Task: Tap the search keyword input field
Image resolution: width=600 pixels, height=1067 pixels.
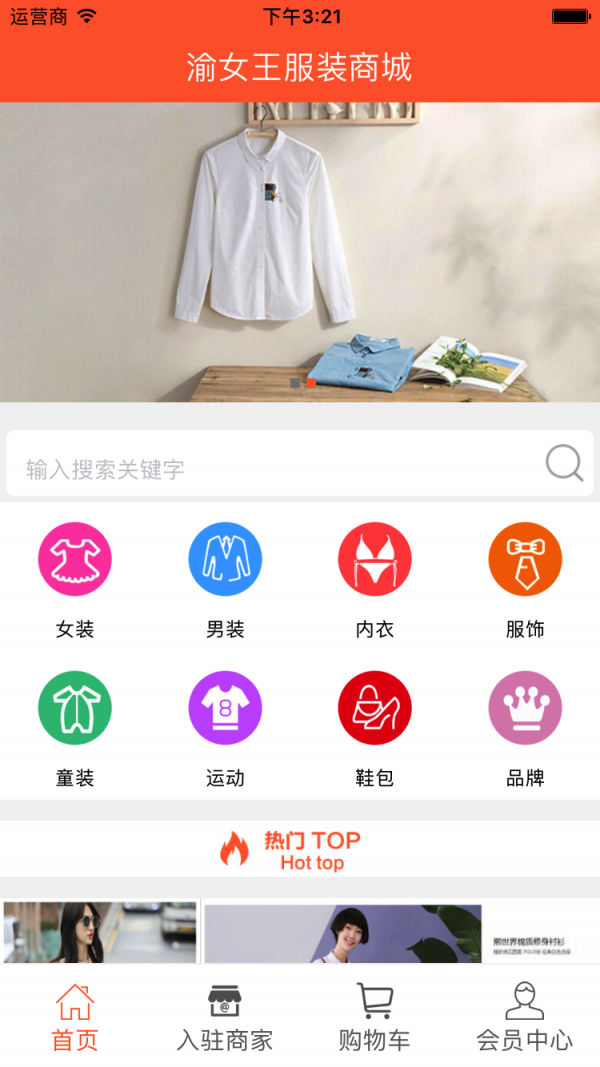Action: pos(270,468)
